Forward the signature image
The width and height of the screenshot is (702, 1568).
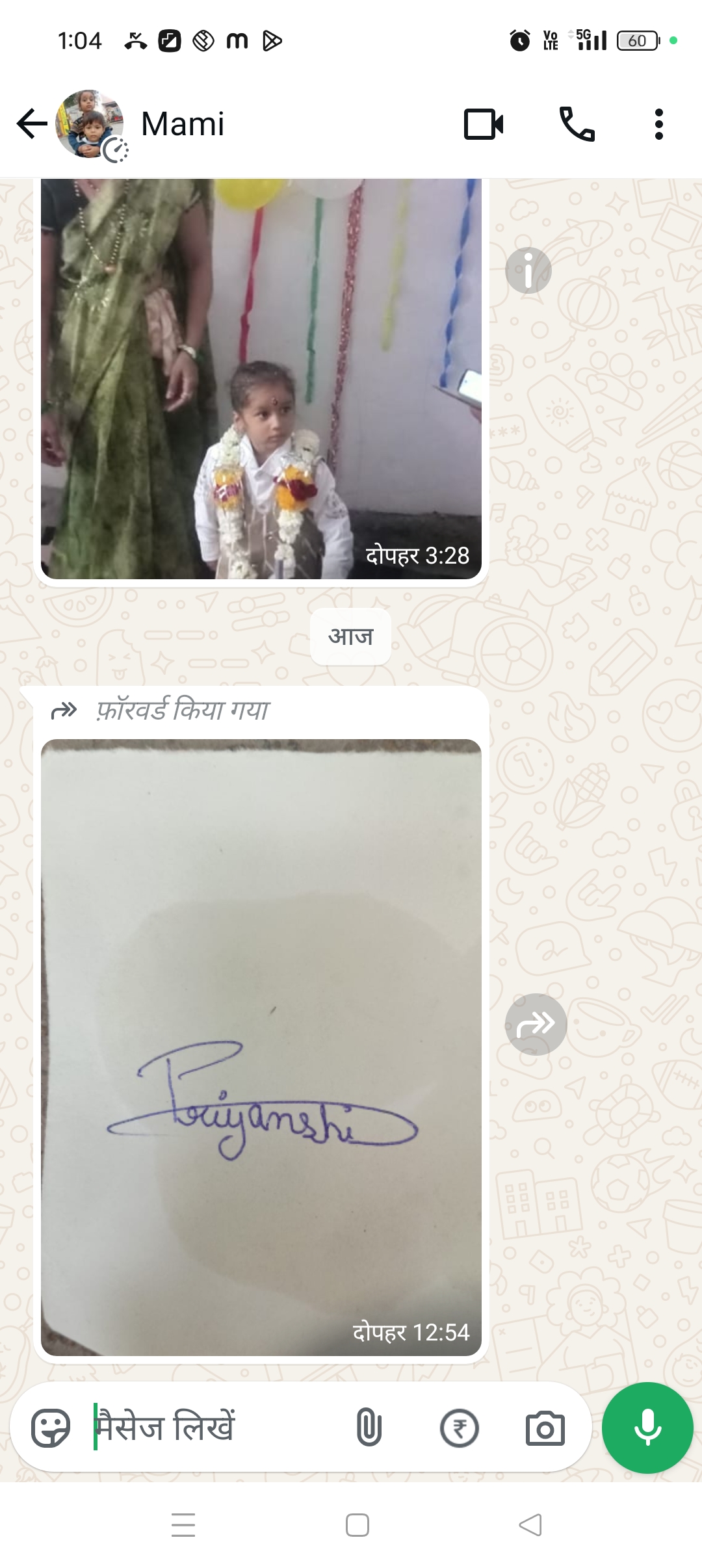(x=536, y=1025)
